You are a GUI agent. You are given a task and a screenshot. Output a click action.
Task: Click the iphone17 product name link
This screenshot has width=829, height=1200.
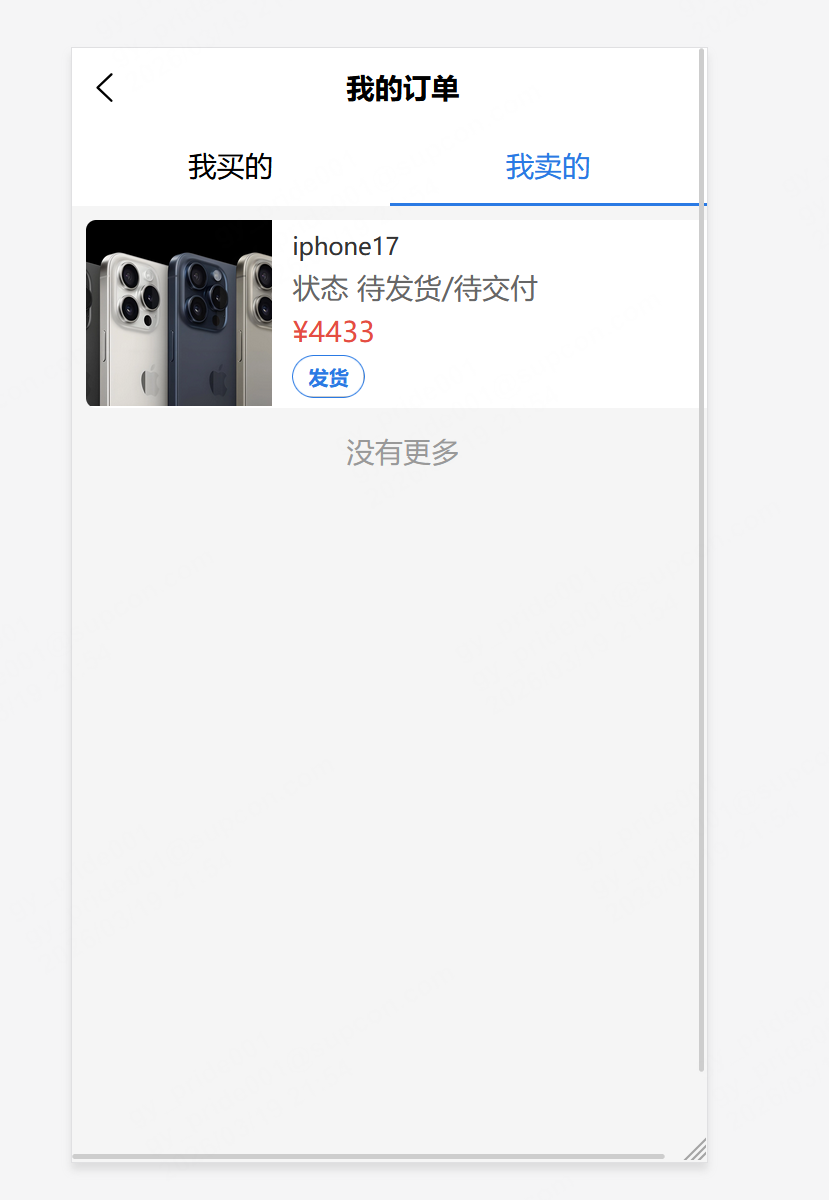click(344, 246)
